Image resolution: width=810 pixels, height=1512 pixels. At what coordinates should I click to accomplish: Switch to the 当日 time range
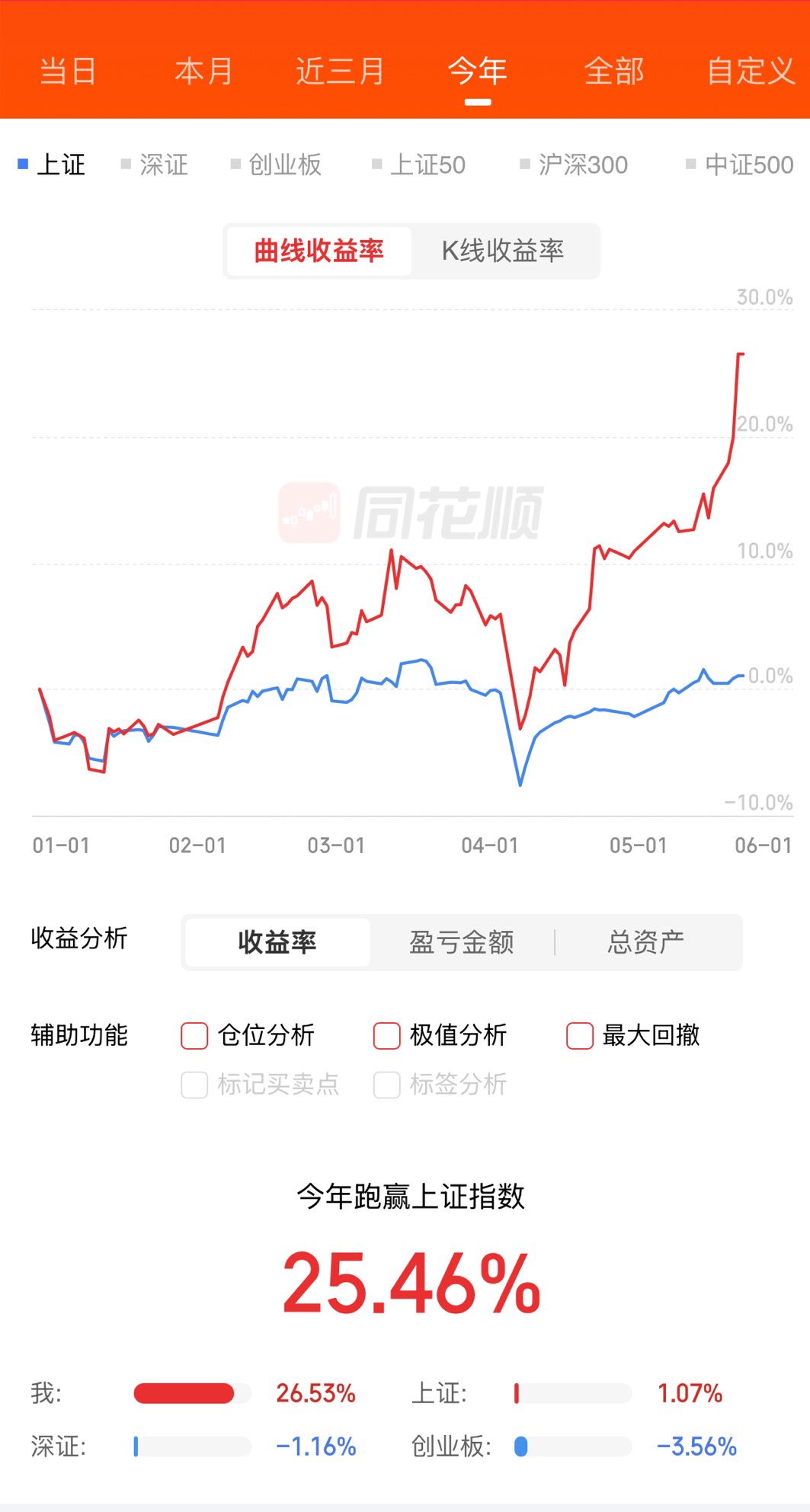click(x=68, y=72)
